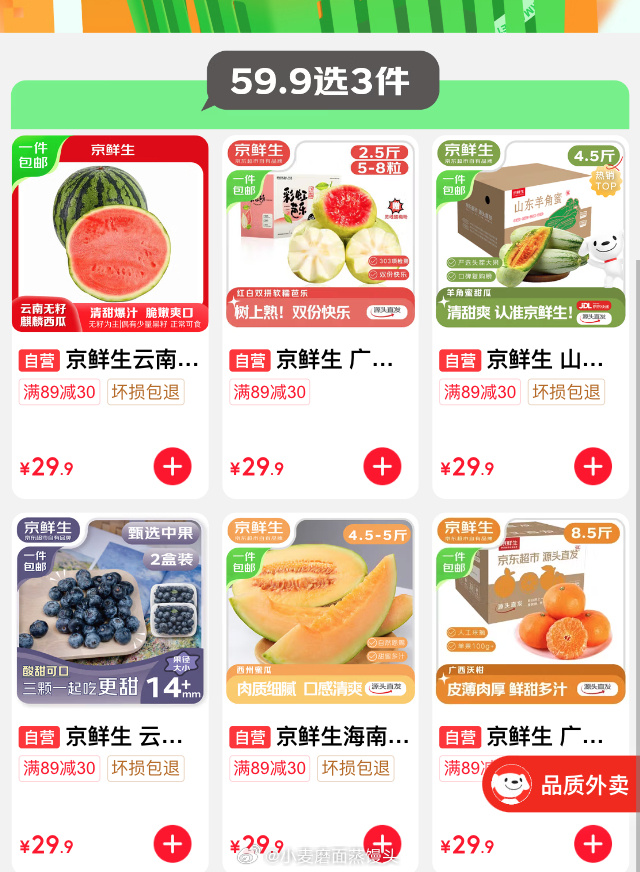This screenshot has height=872, width=640.
Task: Open the 西州蜜瓜 product card
Action: 320,611
